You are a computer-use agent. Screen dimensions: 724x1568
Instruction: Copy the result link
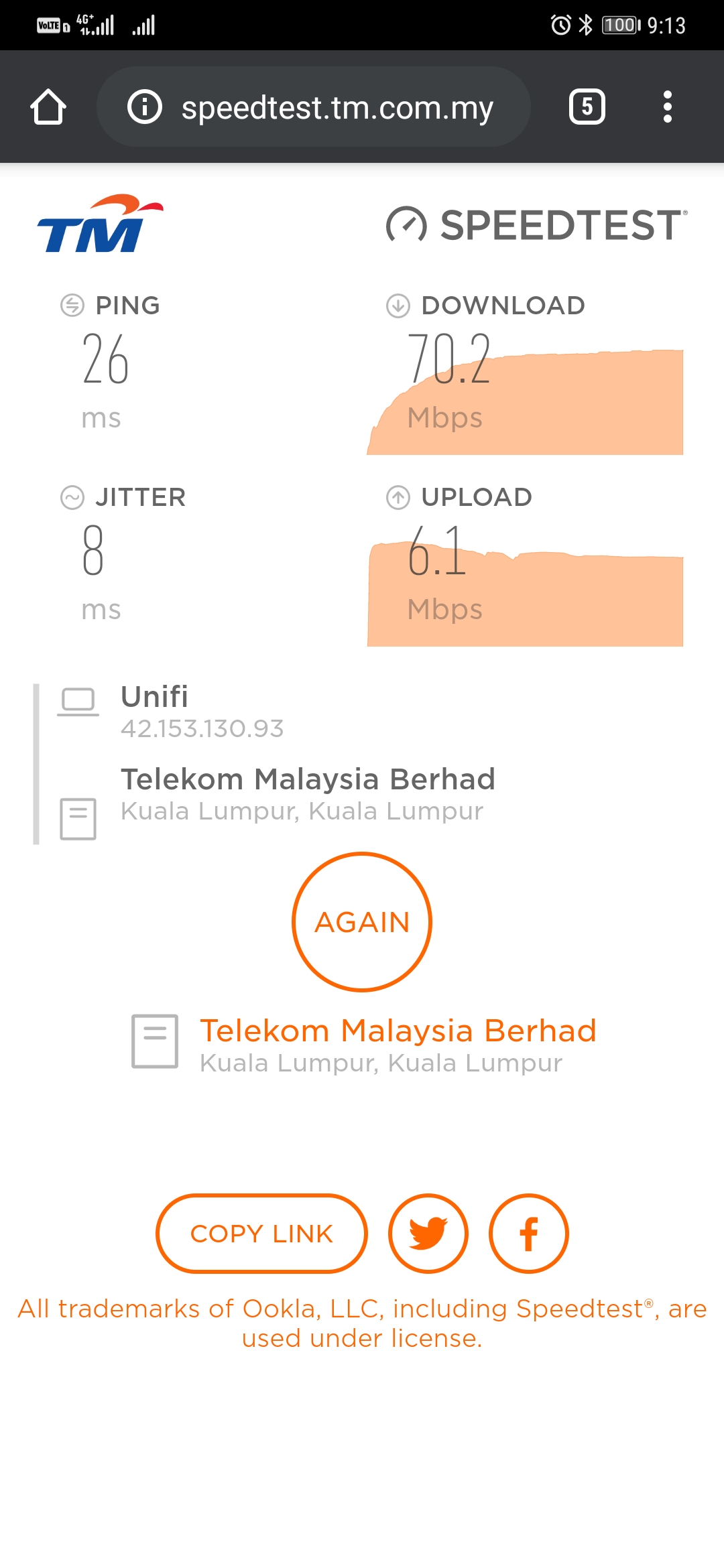click(261, 1234)
